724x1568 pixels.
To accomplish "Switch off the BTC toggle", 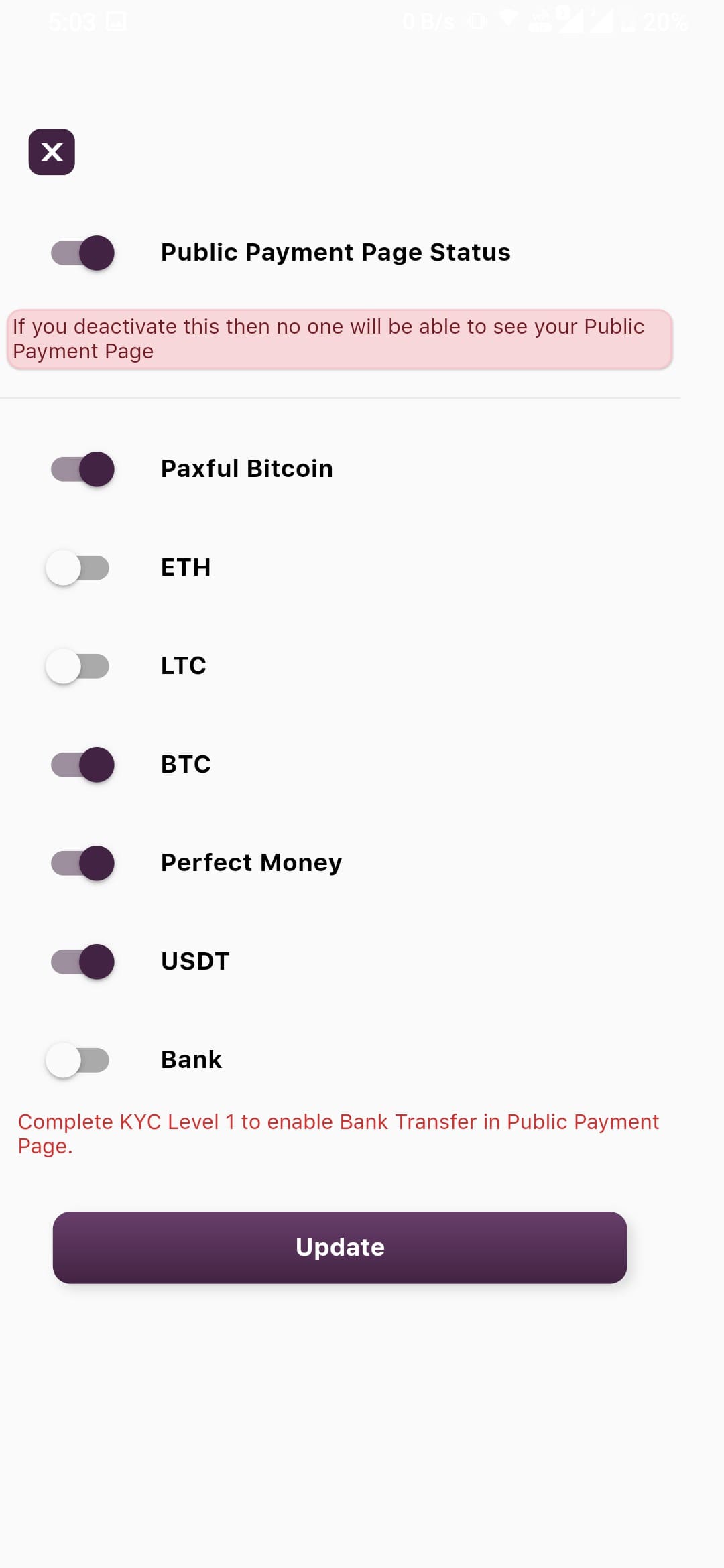I will [x=82, y=765].
